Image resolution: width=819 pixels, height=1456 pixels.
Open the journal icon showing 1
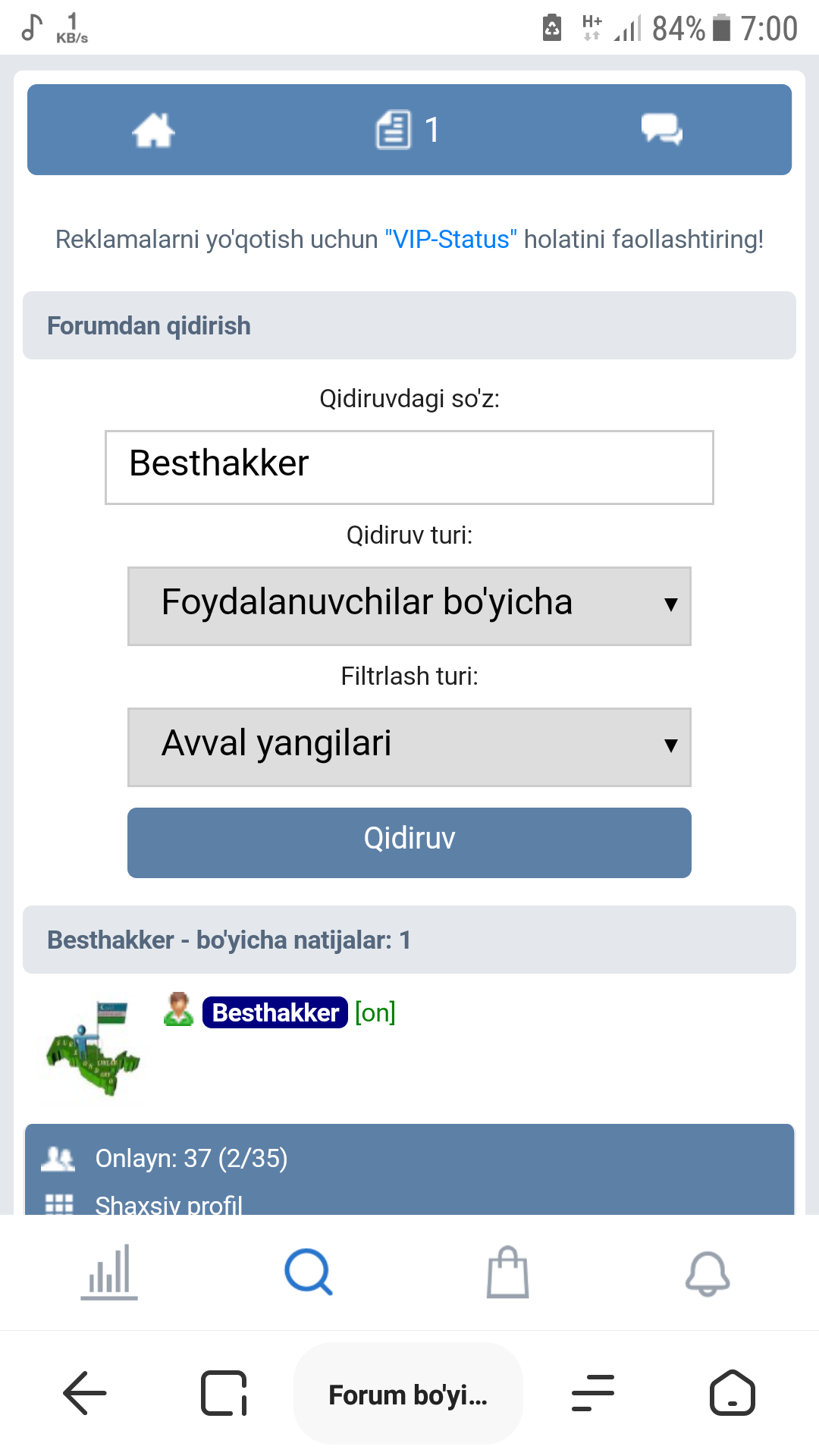[x=407, y=130]
